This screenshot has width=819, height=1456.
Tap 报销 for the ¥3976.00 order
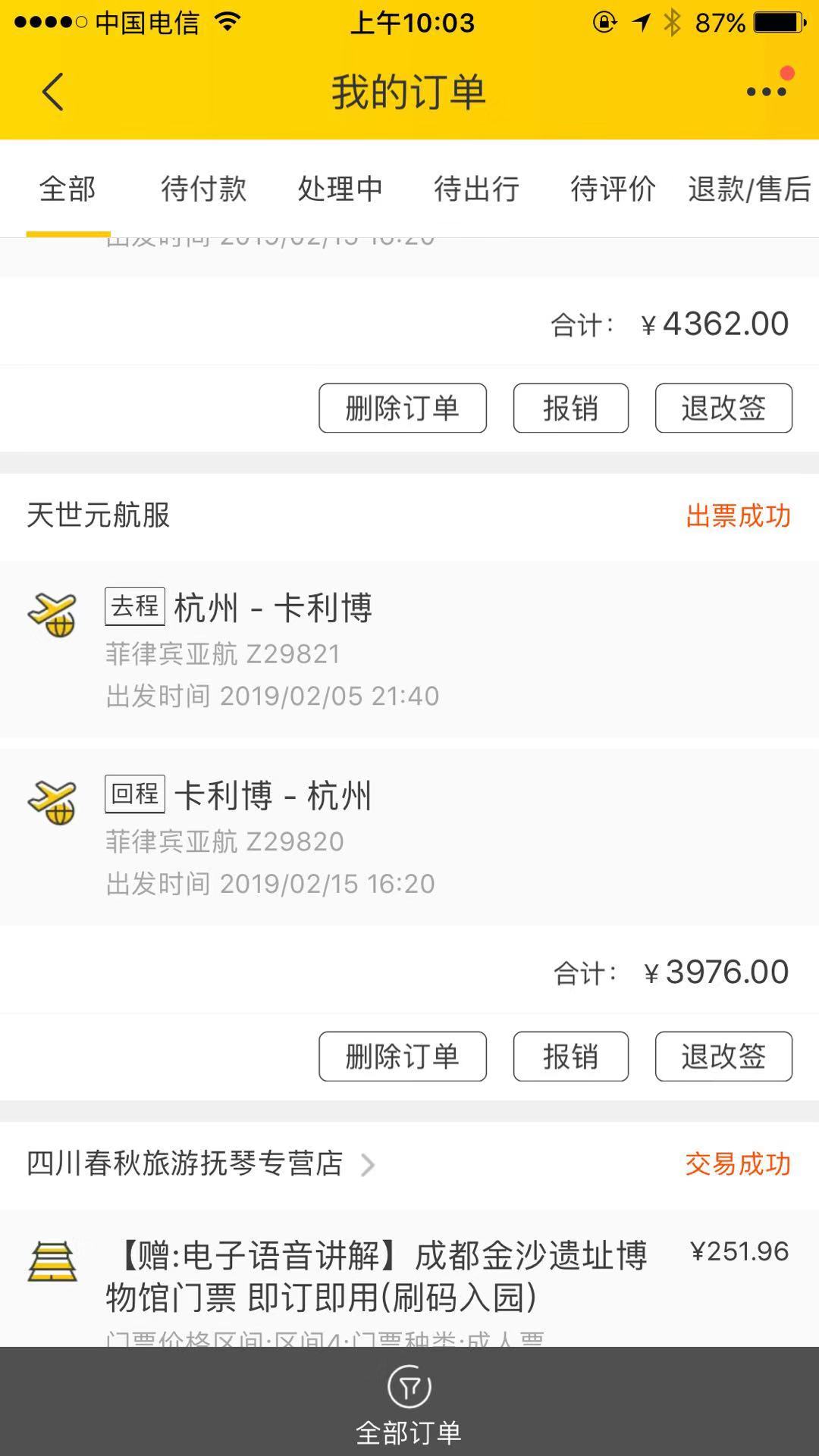pyautogui.click(x=571, y=1056)
